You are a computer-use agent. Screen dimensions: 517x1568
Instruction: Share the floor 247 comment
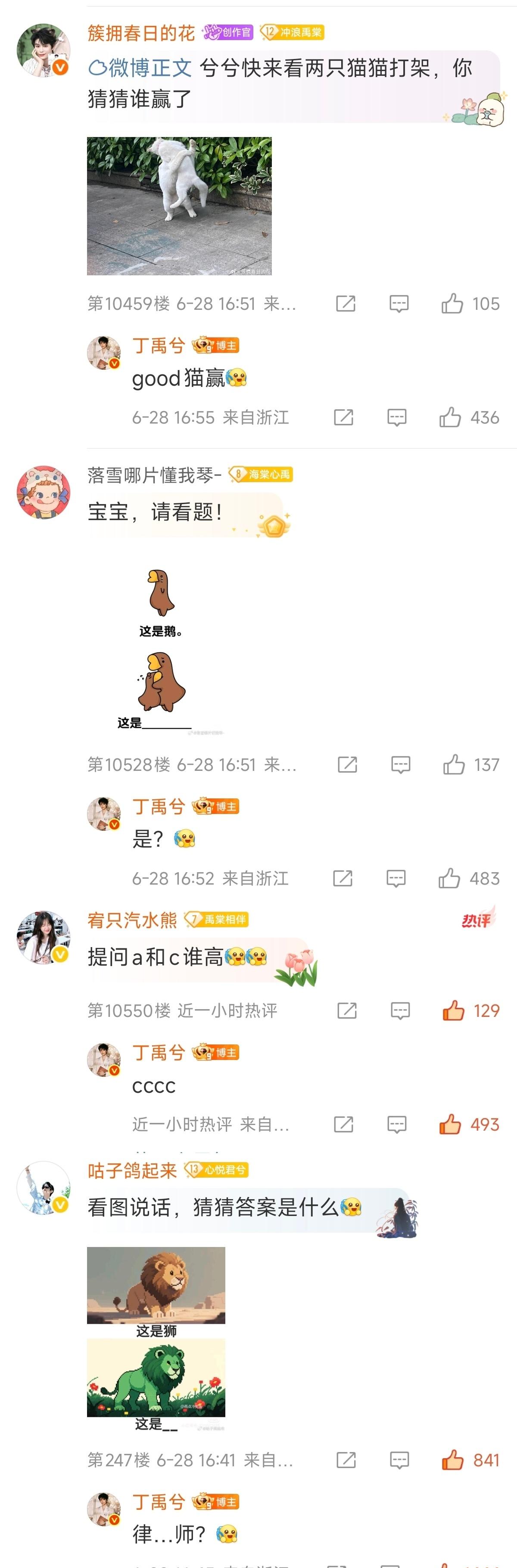click(345, 1460)
